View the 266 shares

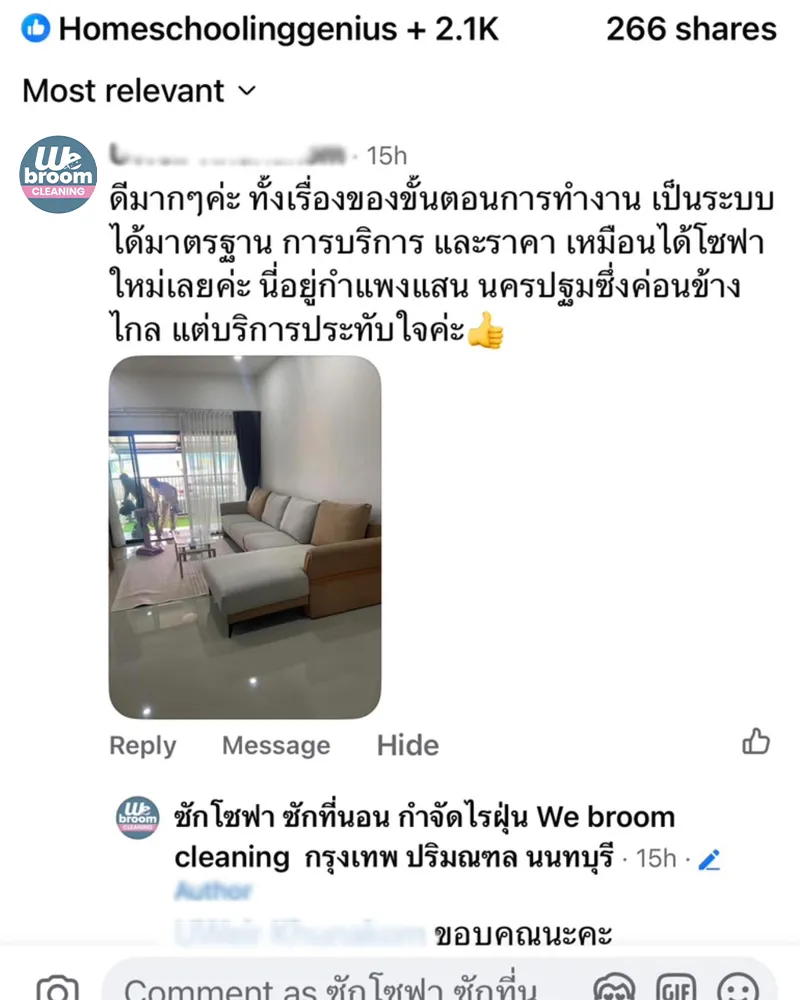click(691, 29)
